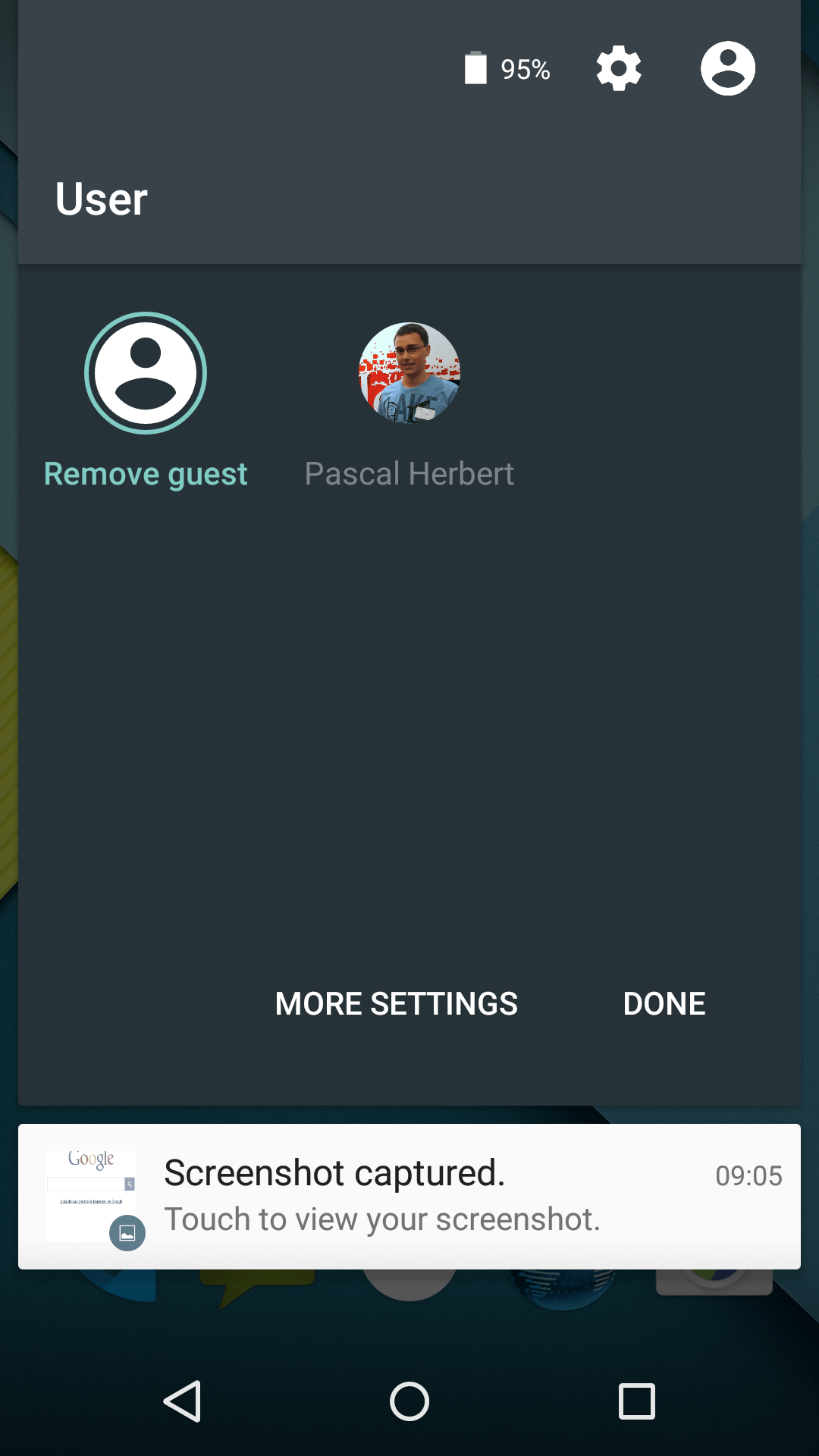Switch to Pascal Herbert's profile
Viewport: 819px width, 1456px height.
[409, 401]
